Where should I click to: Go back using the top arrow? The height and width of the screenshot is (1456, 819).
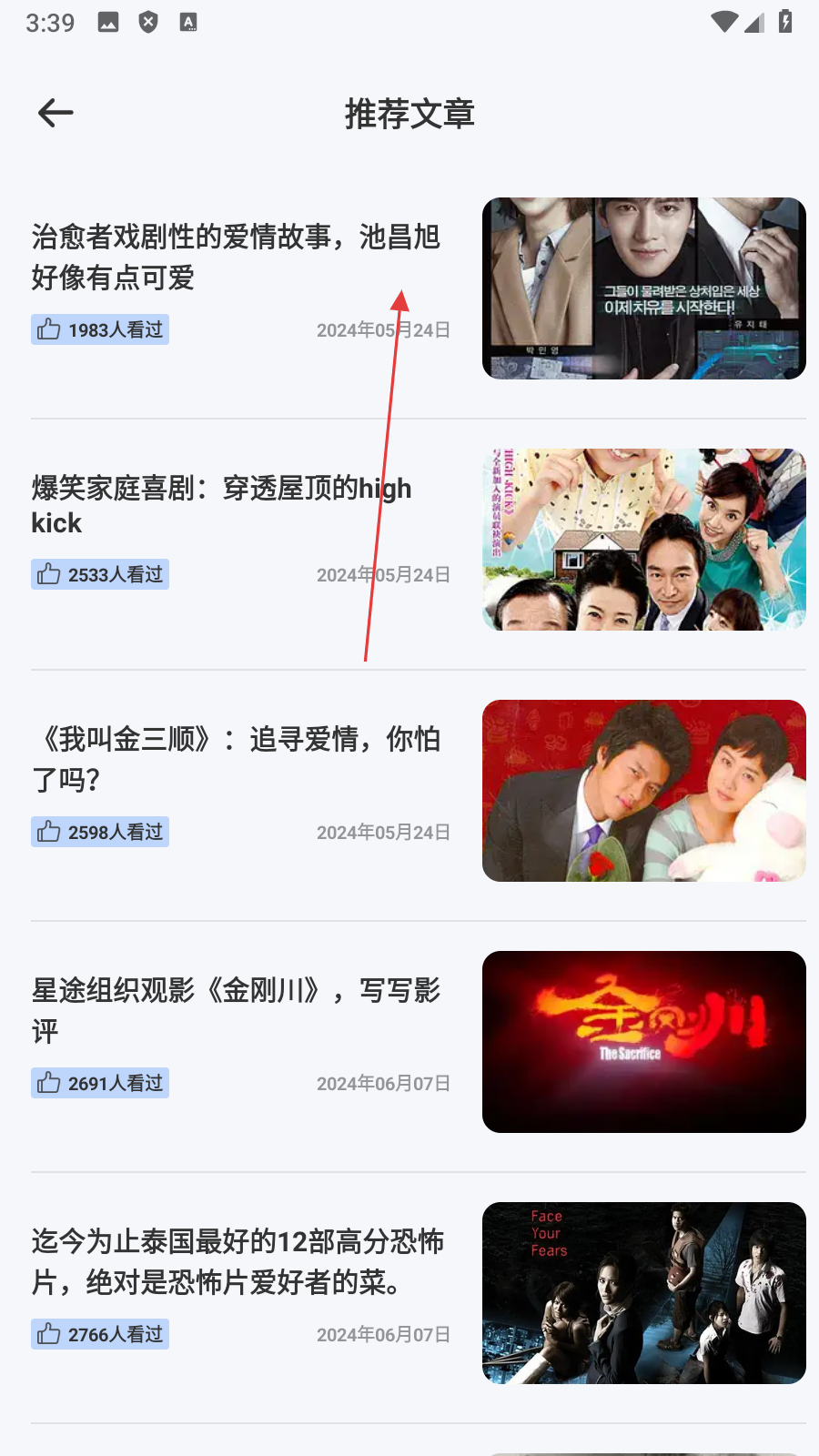coord(56,113)
